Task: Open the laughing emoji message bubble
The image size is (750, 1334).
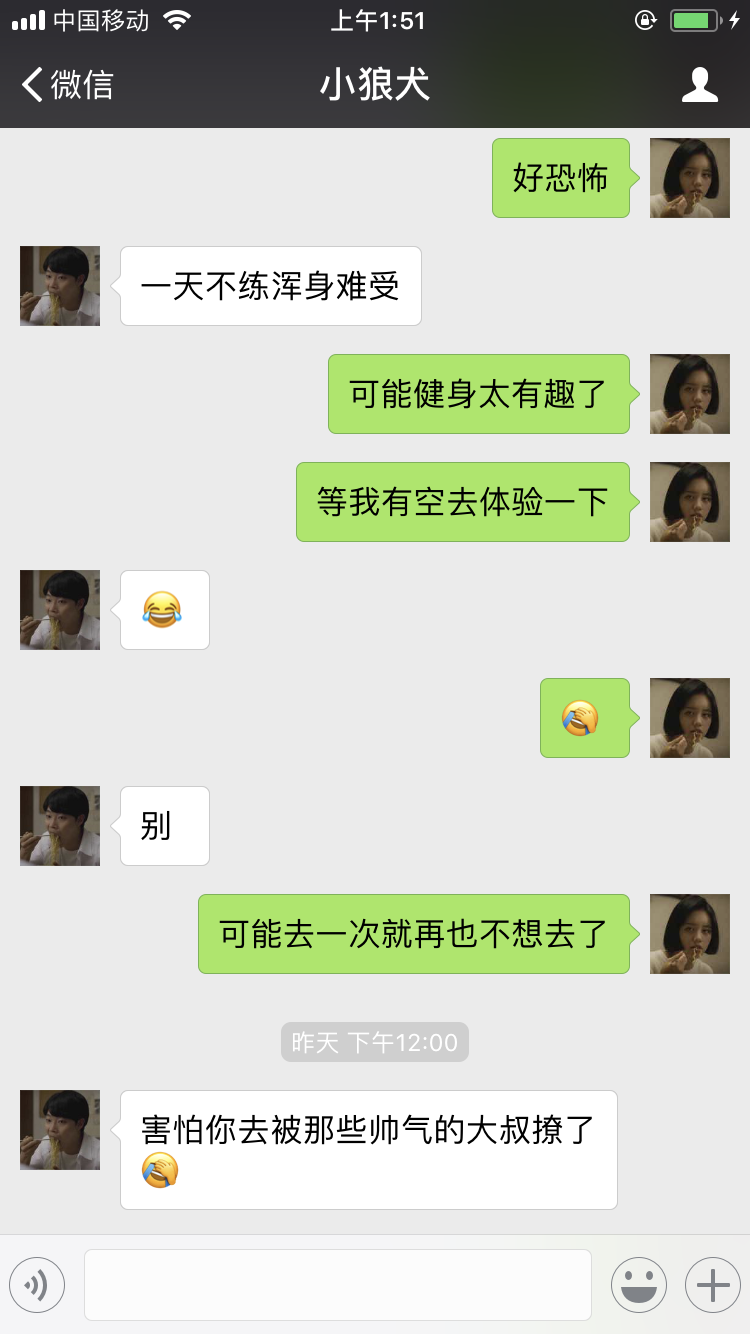Action: pos(164,609)
